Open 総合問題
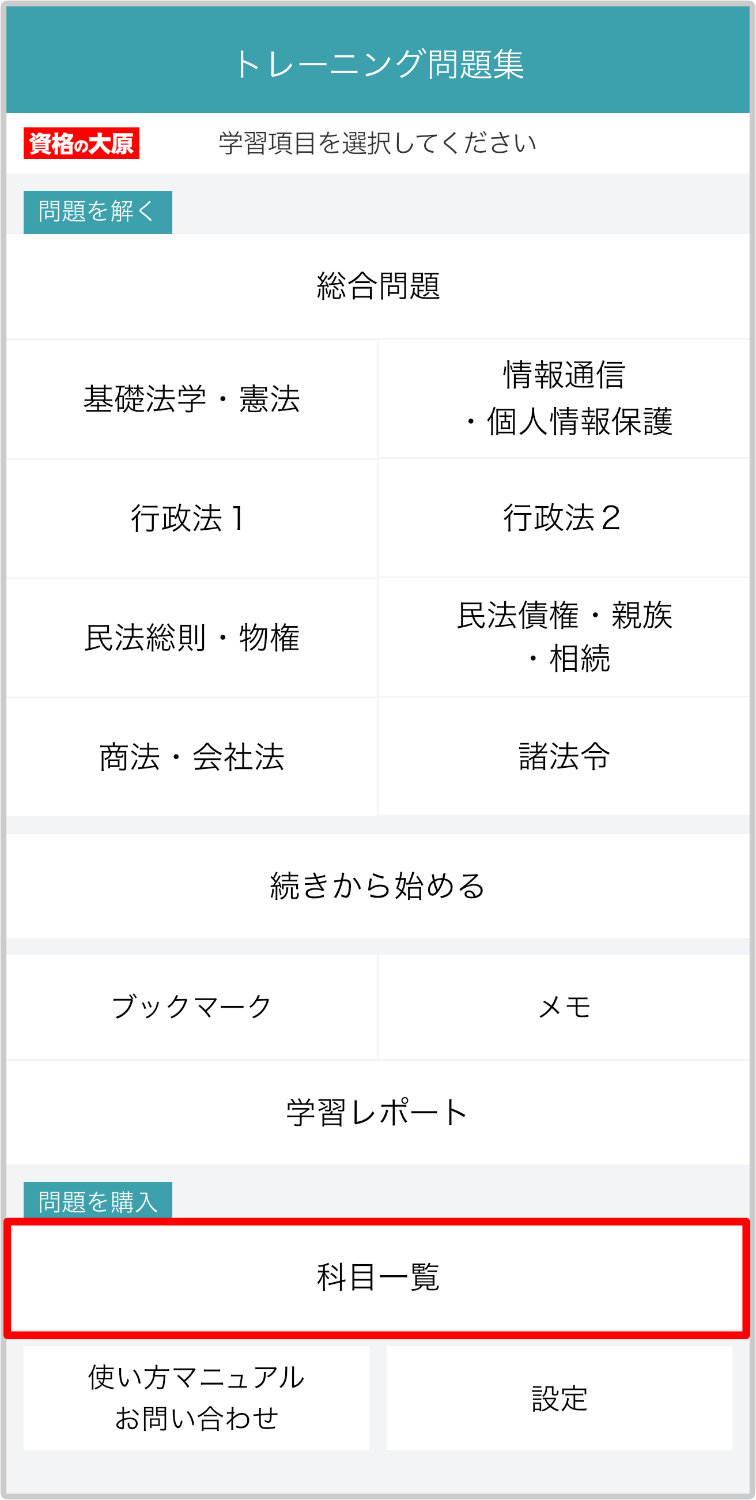756x1500 pixels. point(378,286)
